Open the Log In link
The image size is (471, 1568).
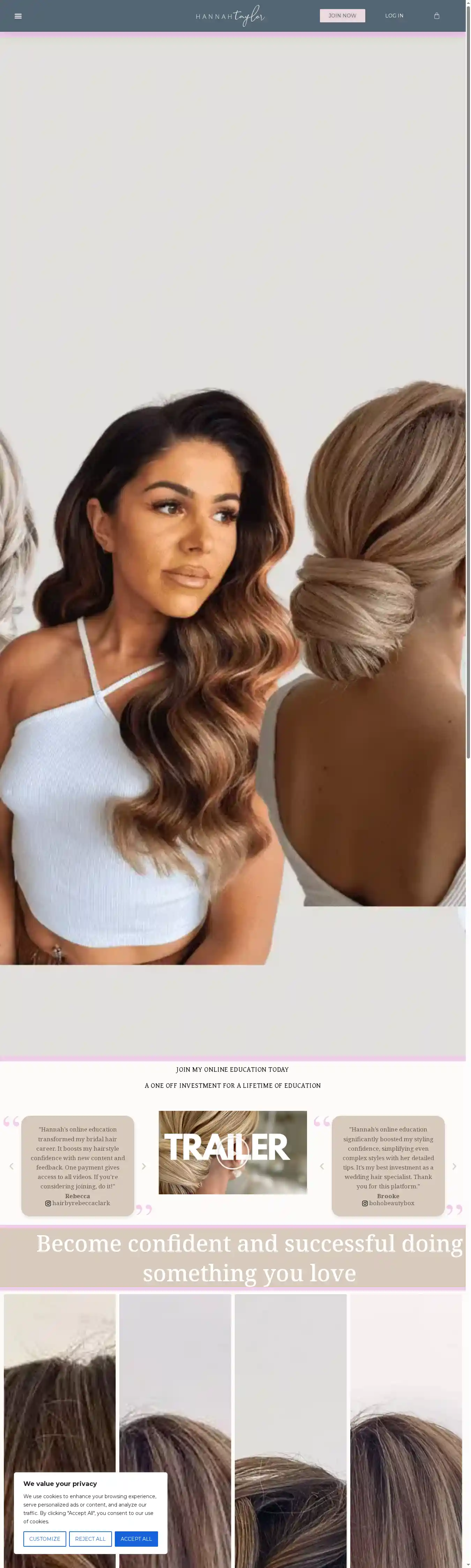point(394,16)
